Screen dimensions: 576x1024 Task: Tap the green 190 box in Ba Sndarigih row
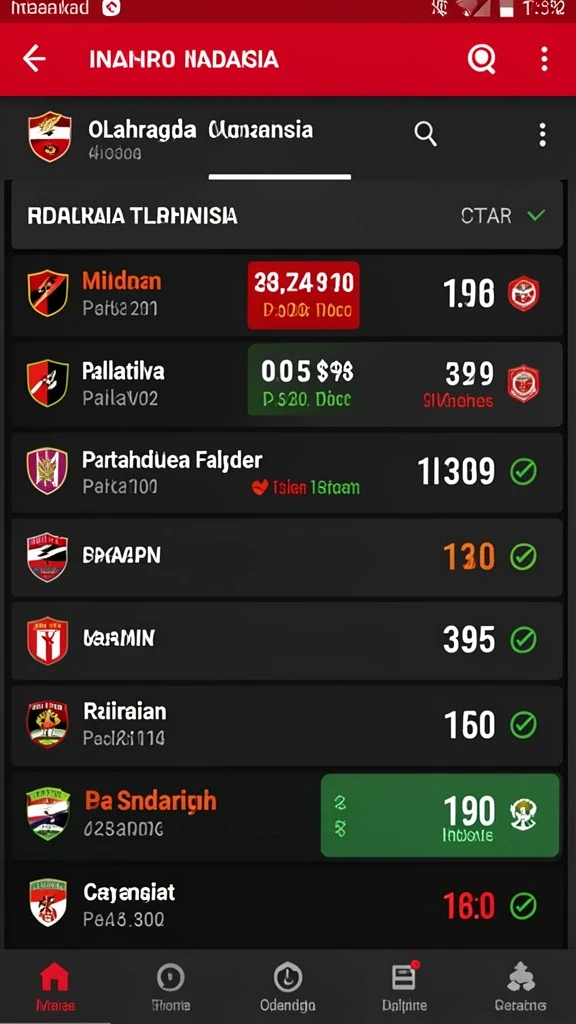(440, 815)
